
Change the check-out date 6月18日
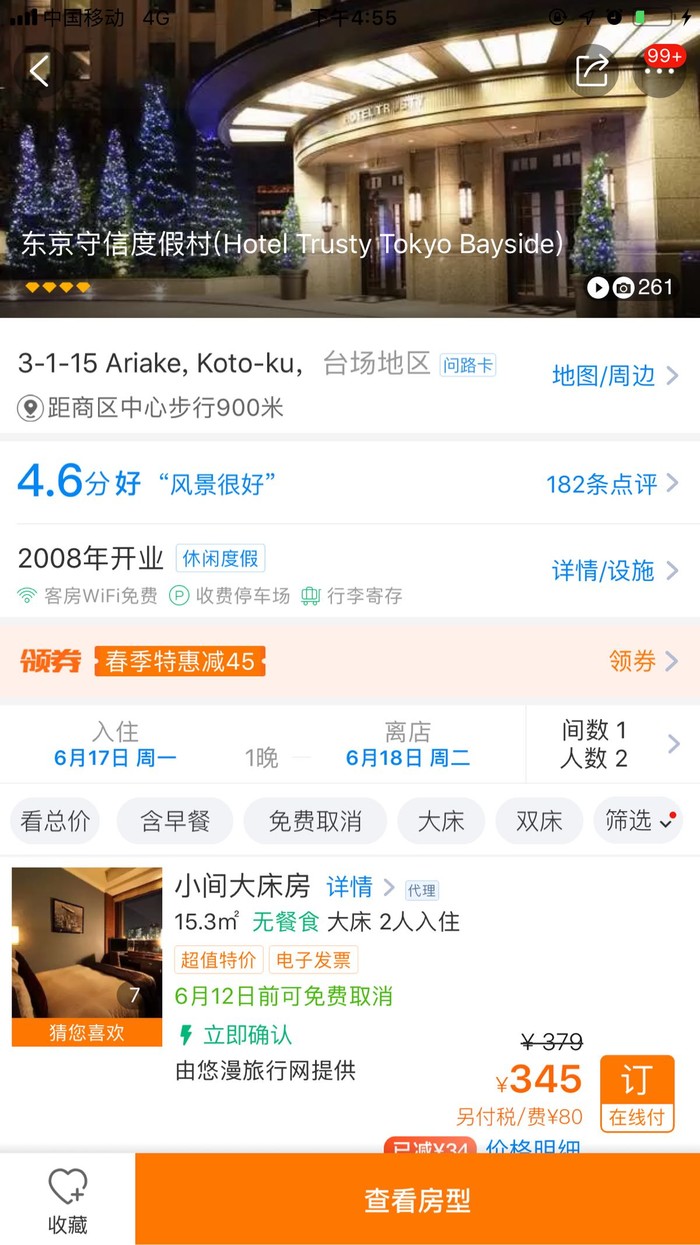(x=407, y=745)
